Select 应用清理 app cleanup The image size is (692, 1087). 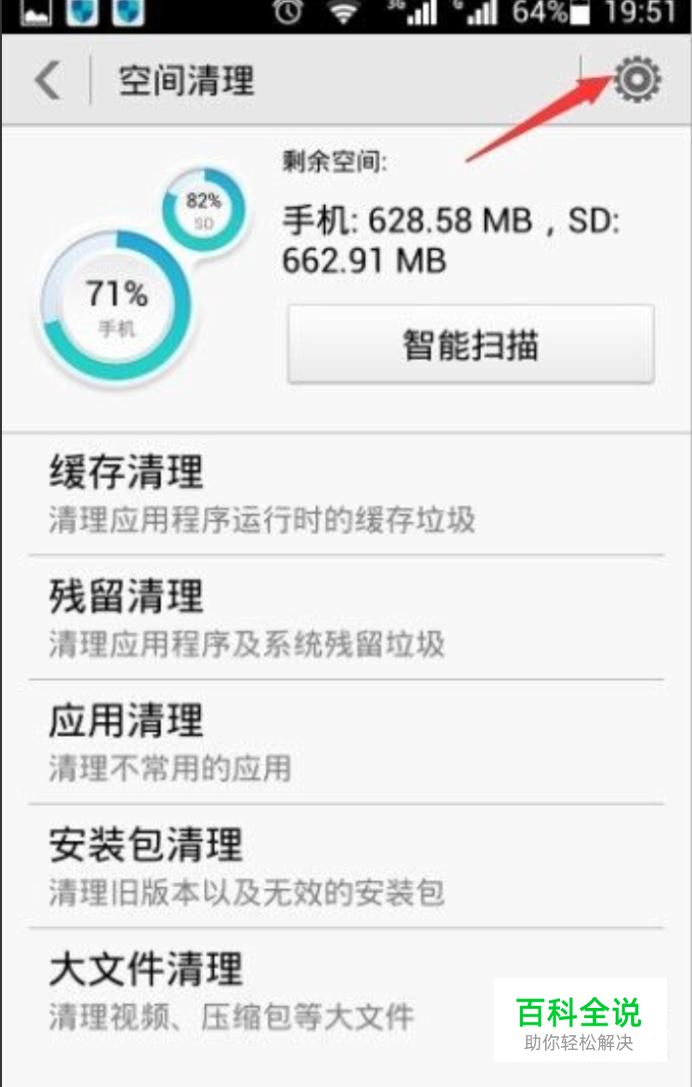coord(345,742)
